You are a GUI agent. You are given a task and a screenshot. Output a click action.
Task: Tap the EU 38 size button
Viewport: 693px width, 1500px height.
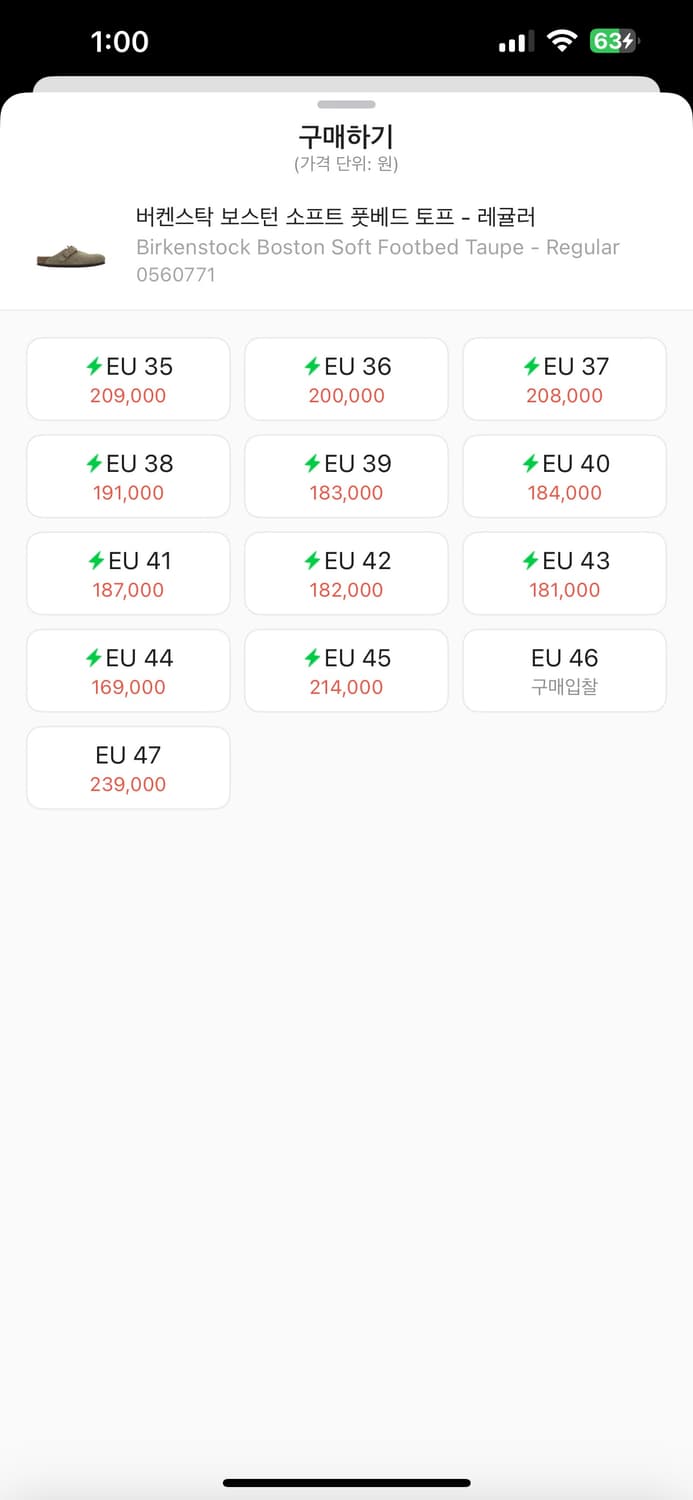click(x=128, y=476)
